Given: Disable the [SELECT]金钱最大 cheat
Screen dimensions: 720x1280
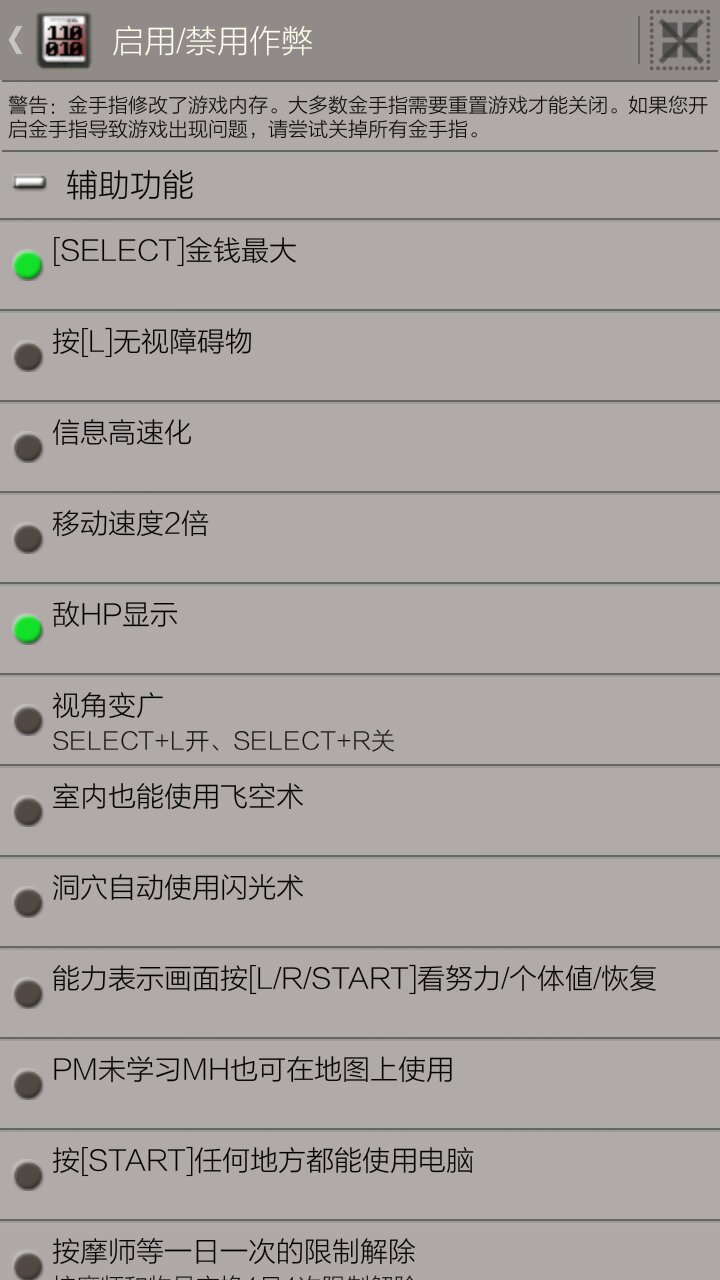Looking at the screenshot, I should coord(360,265).
